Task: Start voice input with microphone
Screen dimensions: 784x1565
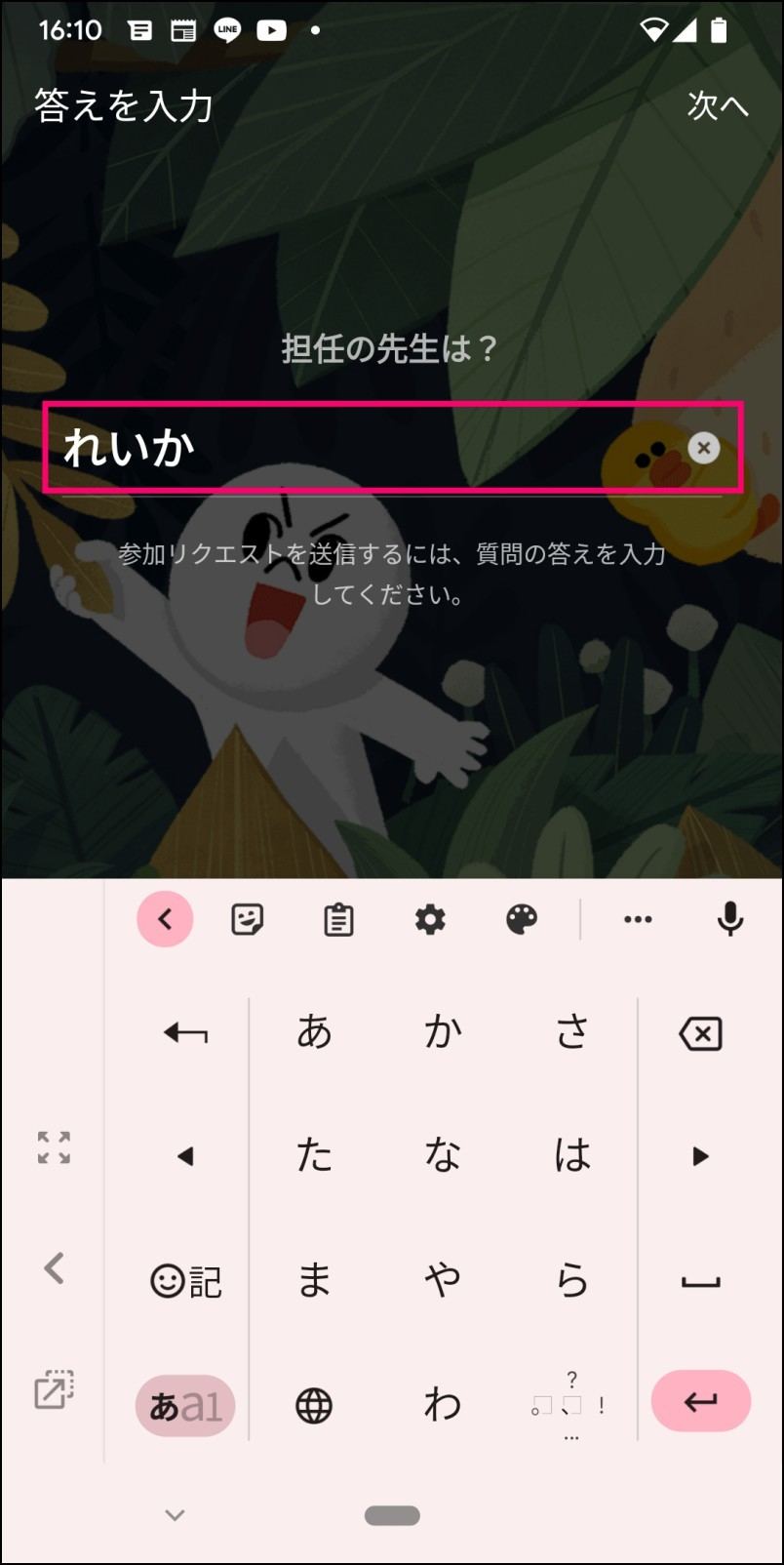Action: click(x=729, y=919)
